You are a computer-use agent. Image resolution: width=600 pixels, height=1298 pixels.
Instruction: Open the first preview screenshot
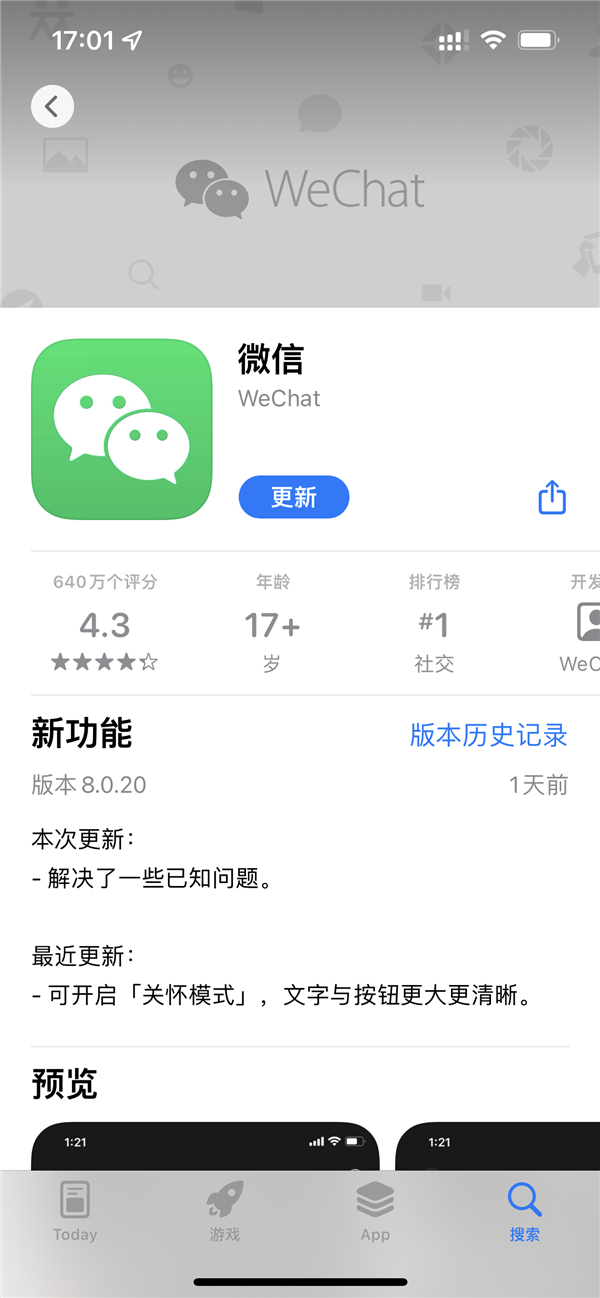coord(205,1145)
